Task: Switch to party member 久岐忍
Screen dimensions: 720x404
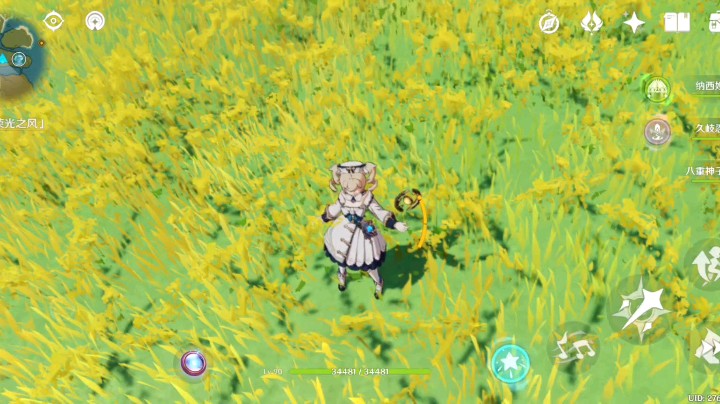Action: point(657,131)
